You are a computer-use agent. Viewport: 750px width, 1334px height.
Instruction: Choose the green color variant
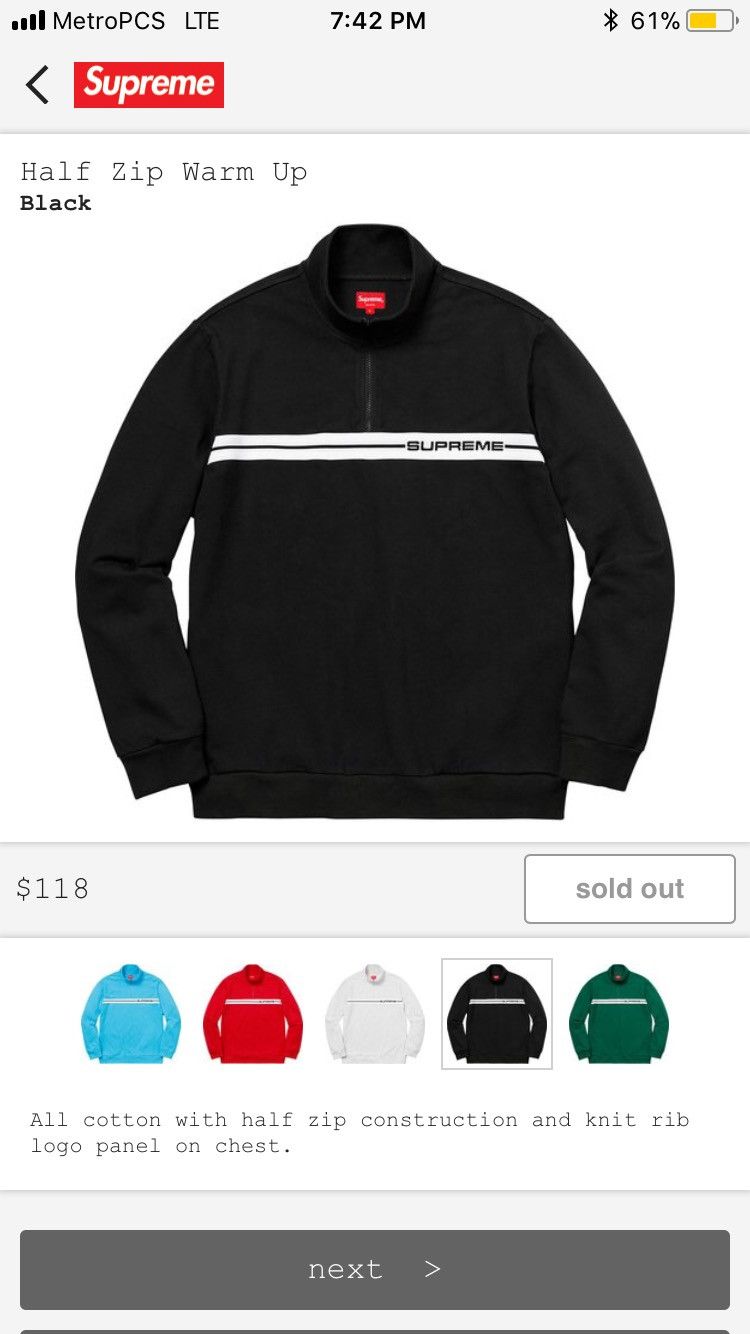(619, 1014)
